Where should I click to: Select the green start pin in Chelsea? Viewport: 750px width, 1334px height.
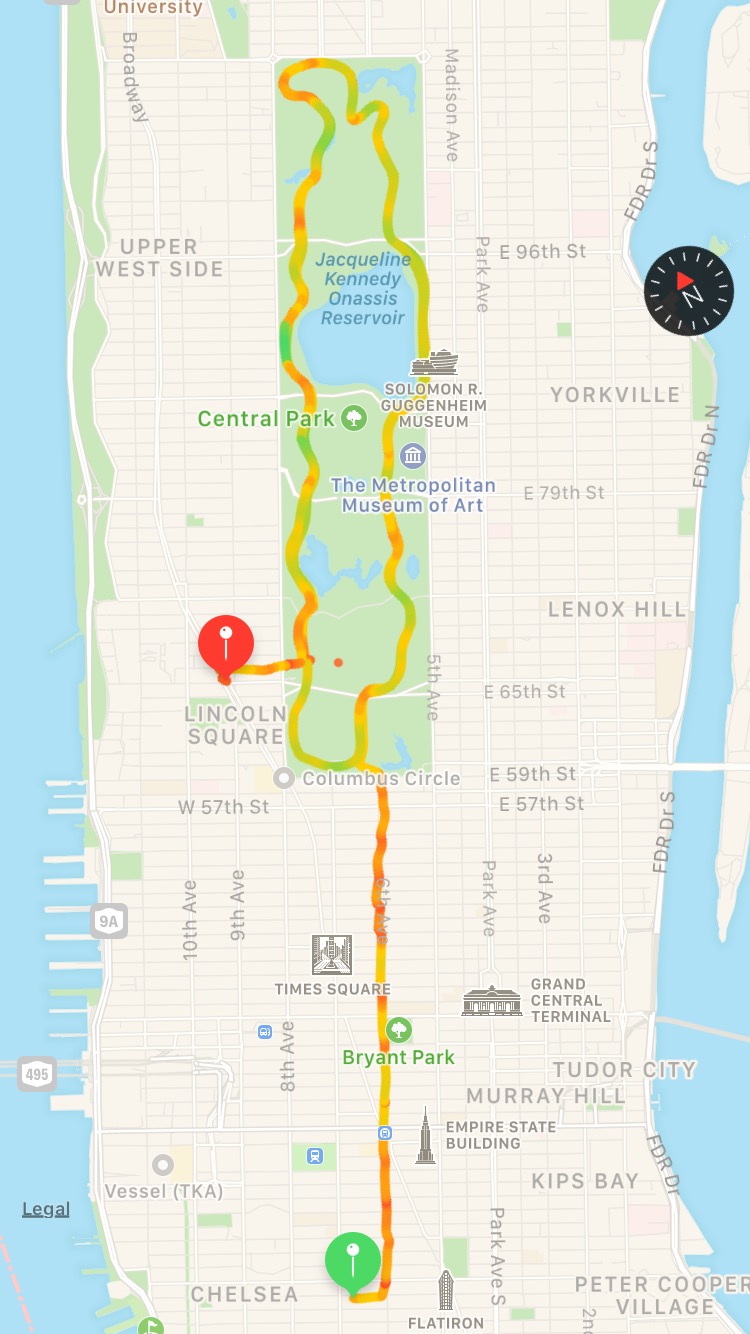coord(353,1261)
